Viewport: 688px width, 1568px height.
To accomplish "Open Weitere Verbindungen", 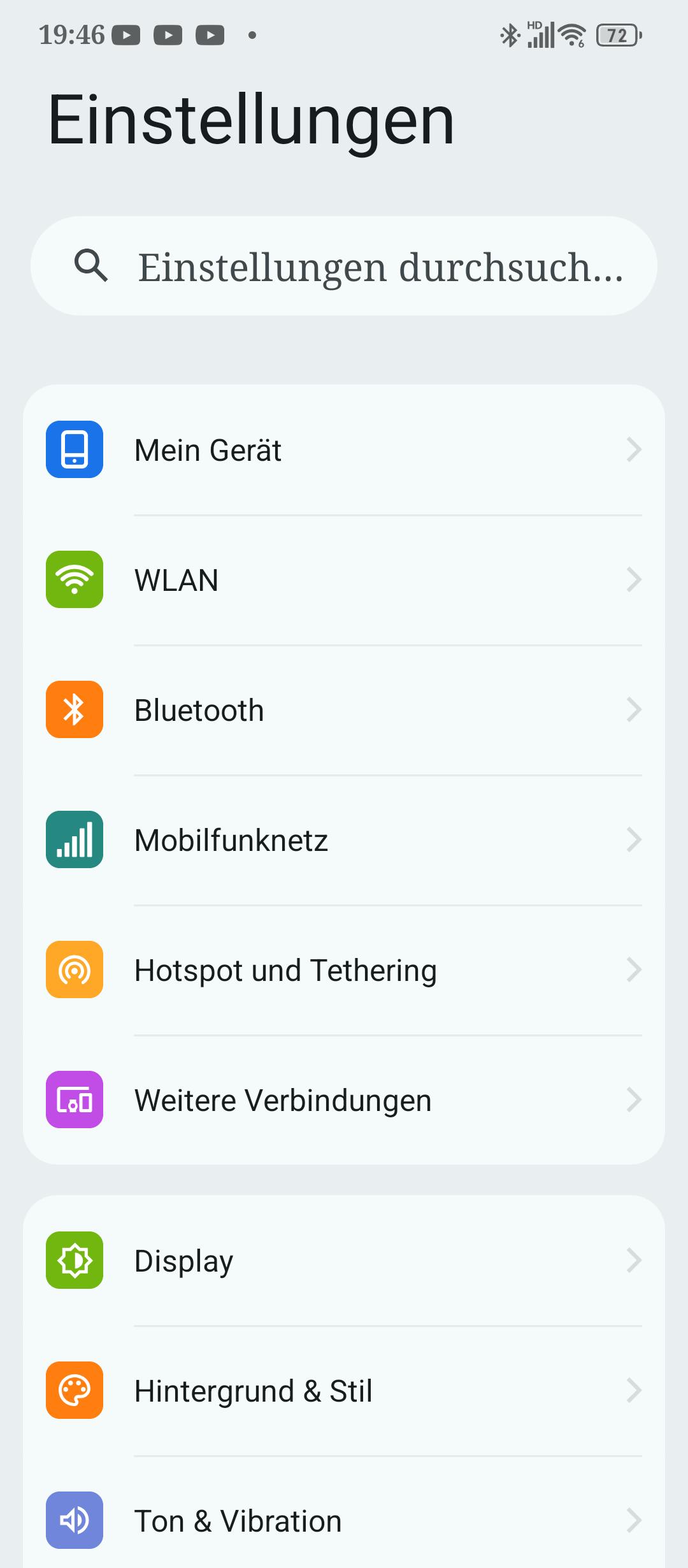I will click(x=344, y=1100).
